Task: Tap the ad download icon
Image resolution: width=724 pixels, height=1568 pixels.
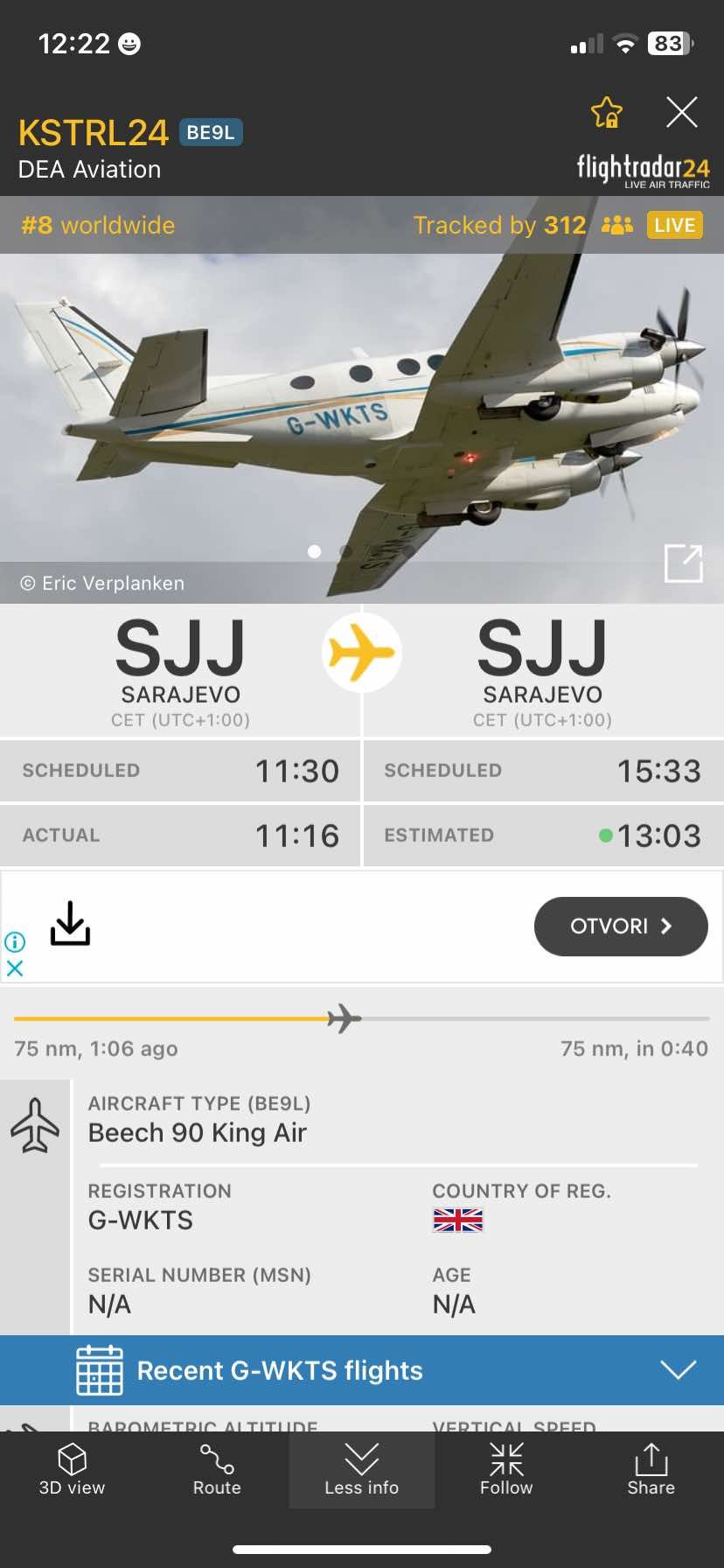Action: 70,924
